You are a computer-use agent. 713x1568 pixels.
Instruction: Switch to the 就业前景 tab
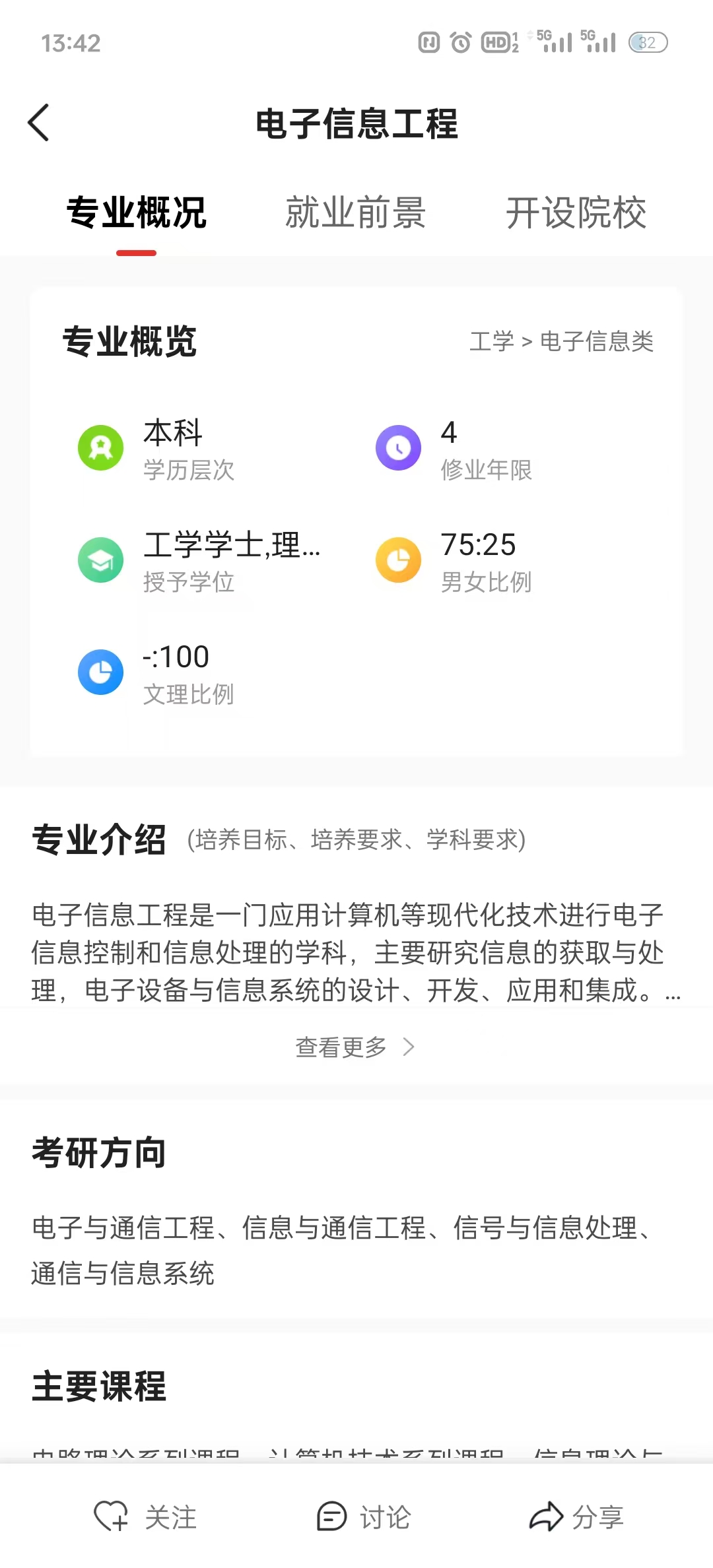(355, 212)
